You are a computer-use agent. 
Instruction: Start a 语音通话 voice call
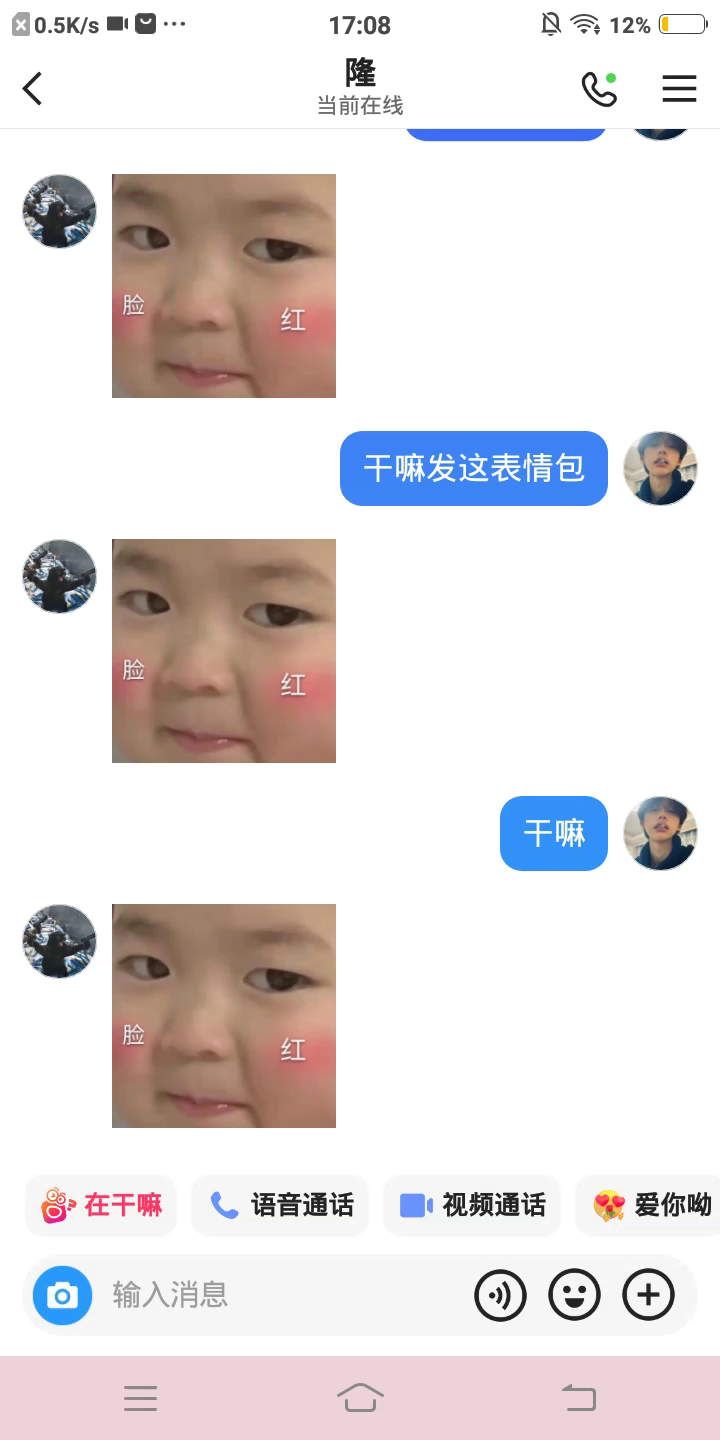click(x=280, y=1205)
